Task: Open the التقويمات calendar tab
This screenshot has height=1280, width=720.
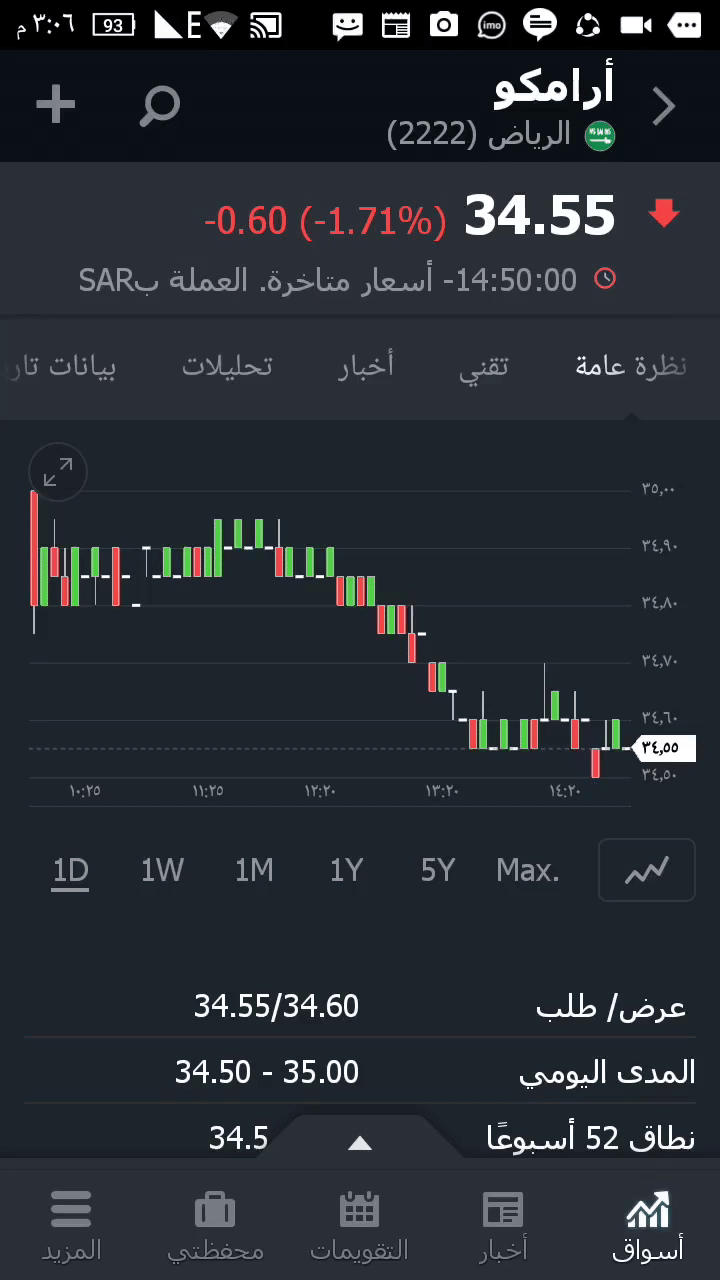Action: coord(359,1224)
